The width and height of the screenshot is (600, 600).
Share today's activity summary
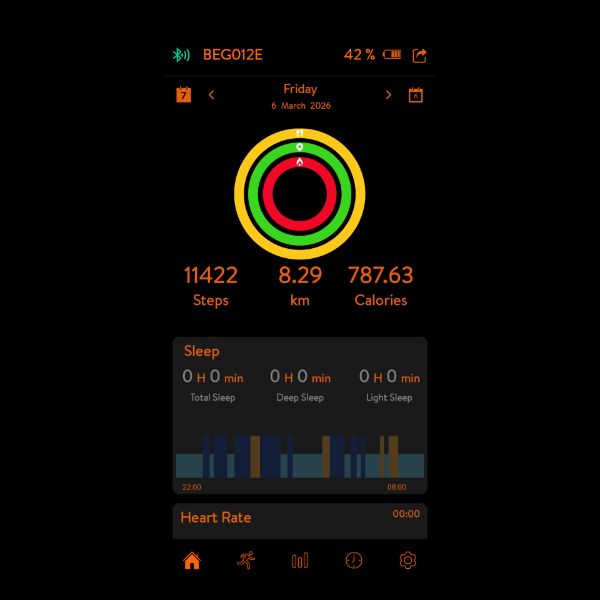420,55
